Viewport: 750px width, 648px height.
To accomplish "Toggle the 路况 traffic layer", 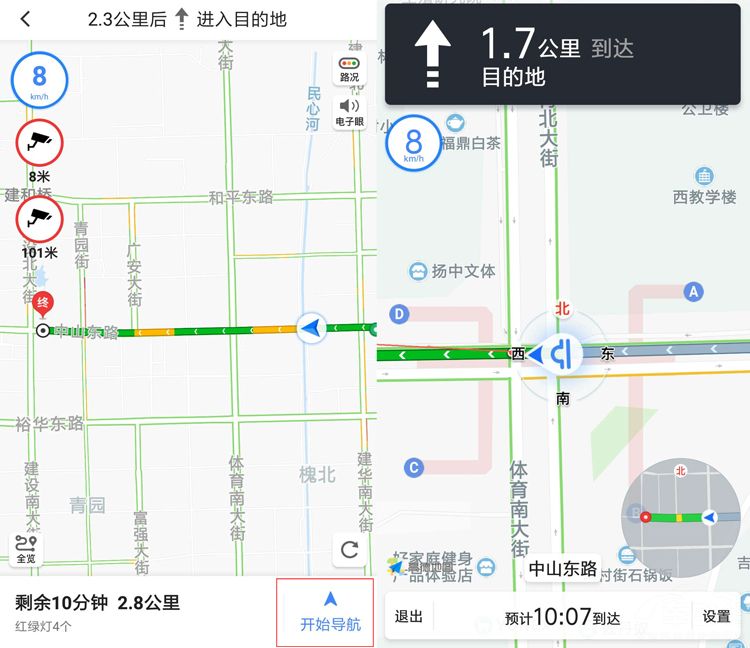I will coord(349,68).
